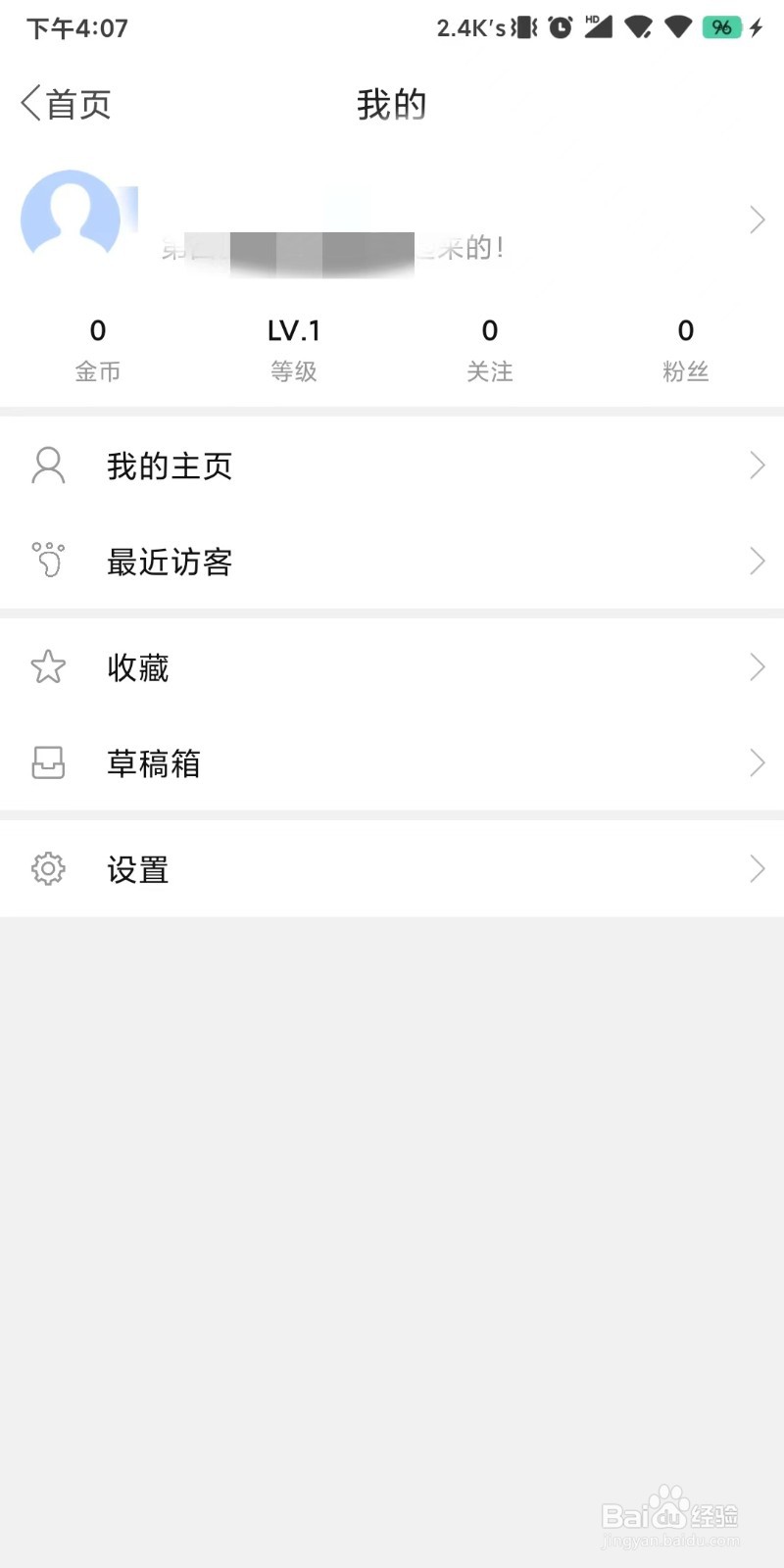Open 最近访客
This screenshot has height=1568, width=784.
[x=392, y=562]
